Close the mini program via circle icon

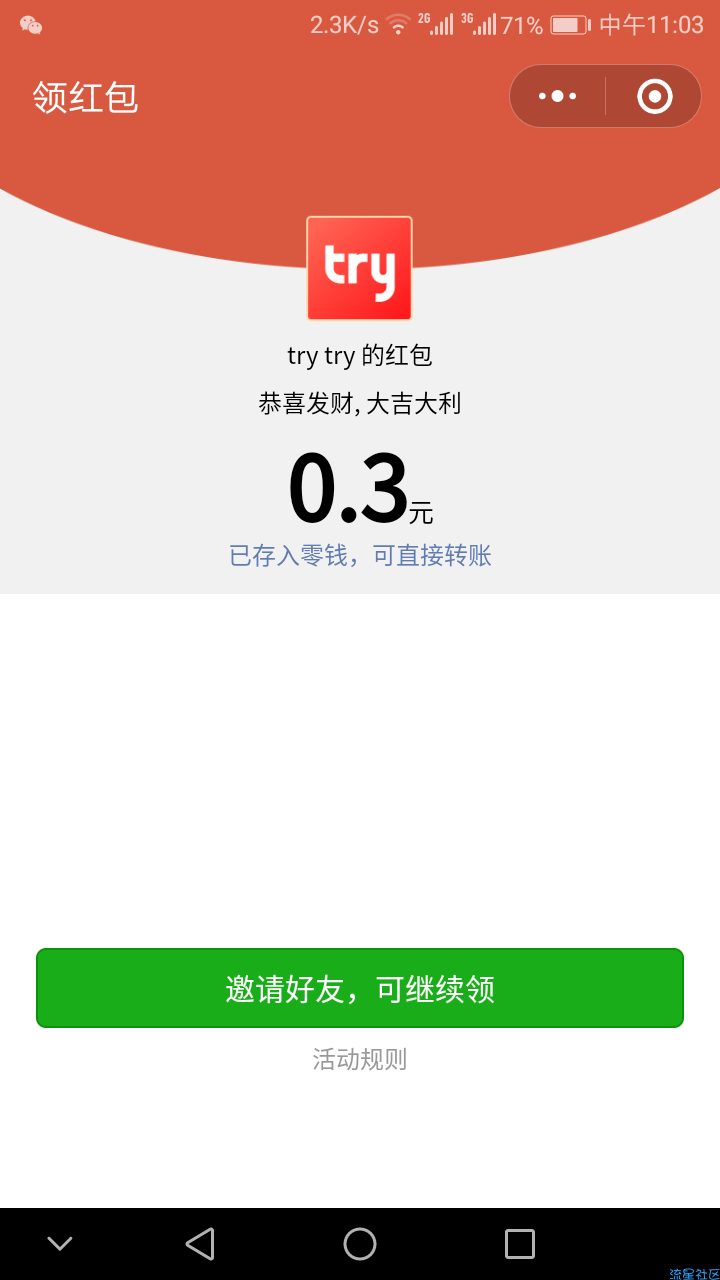click(655, 96)
